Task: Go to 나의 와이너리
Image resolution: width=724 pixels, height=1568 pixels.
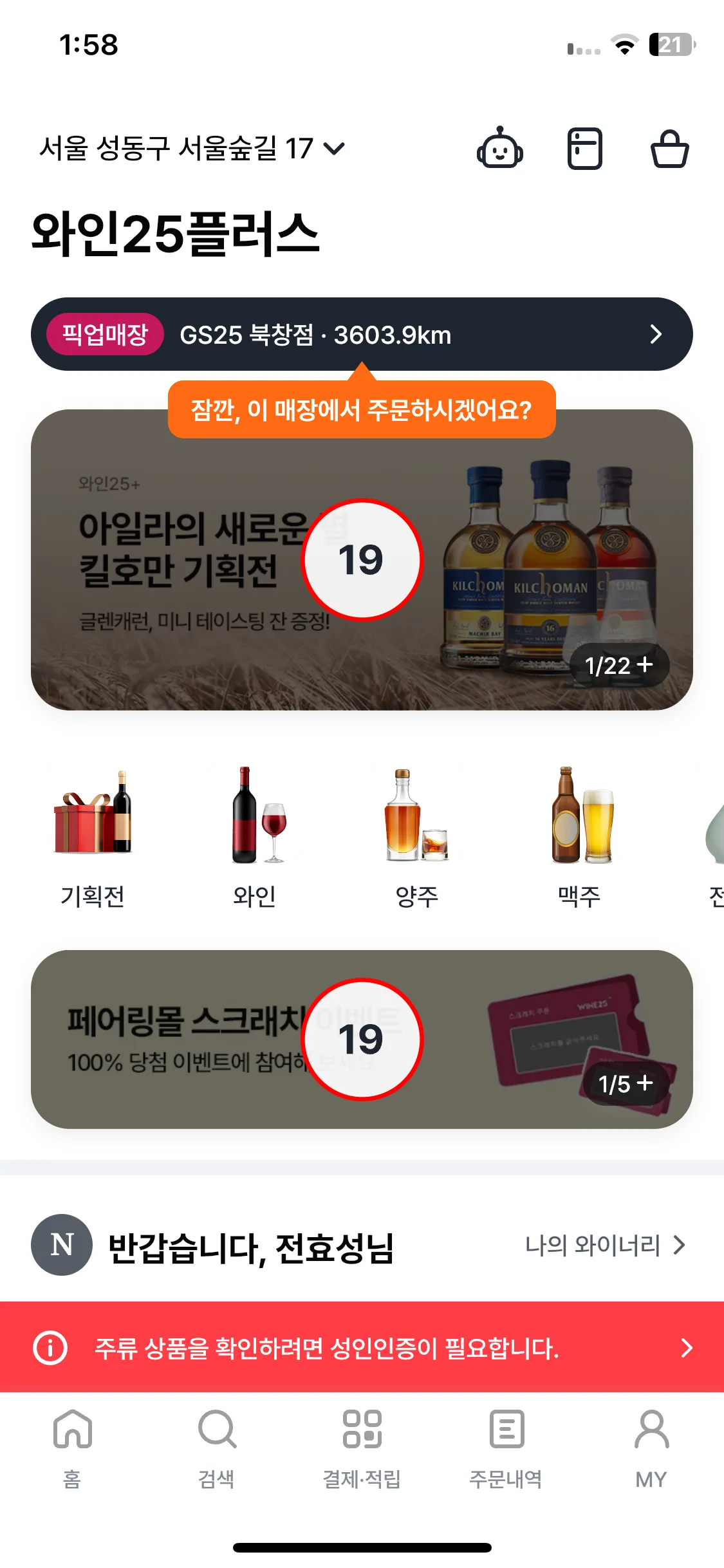Action: click(605, 1246)
